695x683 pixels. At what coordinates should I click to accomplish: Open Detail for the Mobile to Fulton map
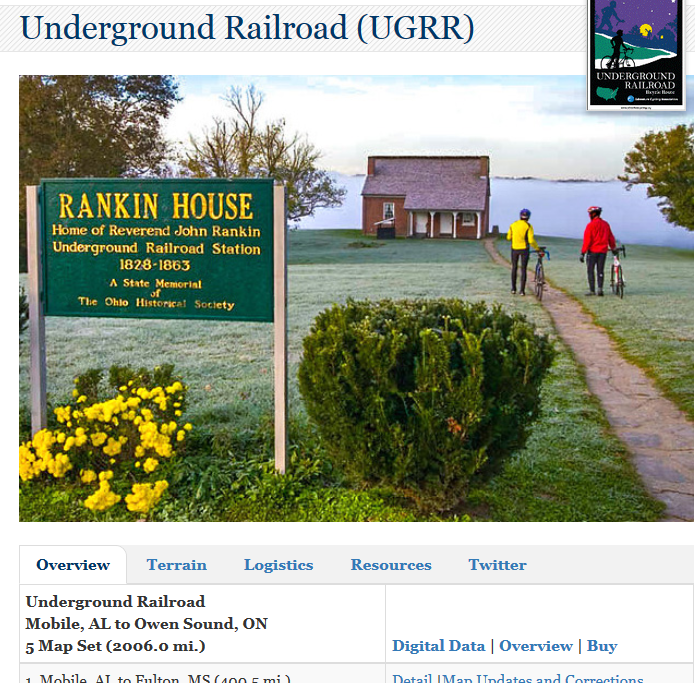click(x=412, y=678)
